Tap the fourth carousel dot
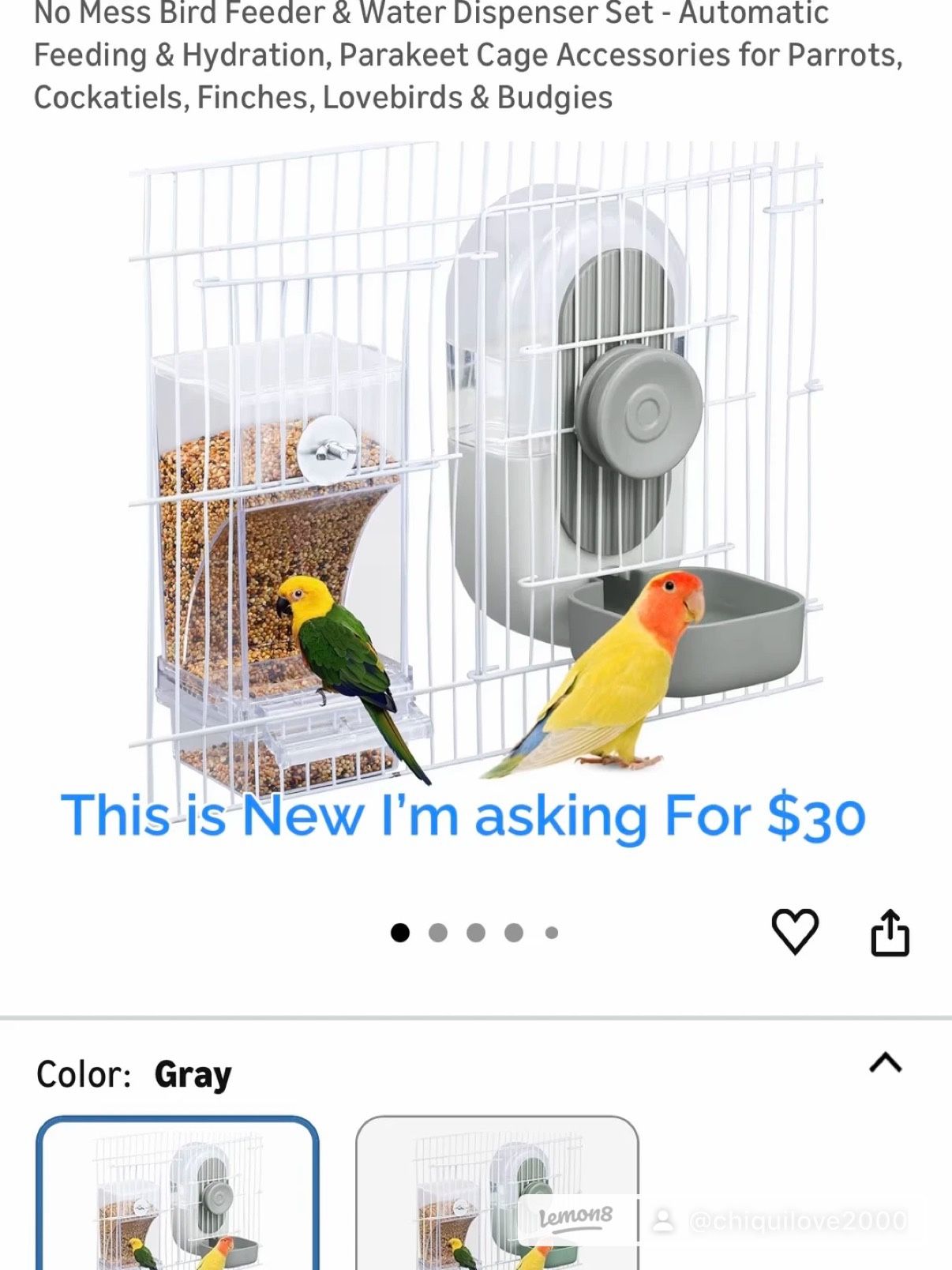Screen dimensions: 952x1270 tap(513, 932)
